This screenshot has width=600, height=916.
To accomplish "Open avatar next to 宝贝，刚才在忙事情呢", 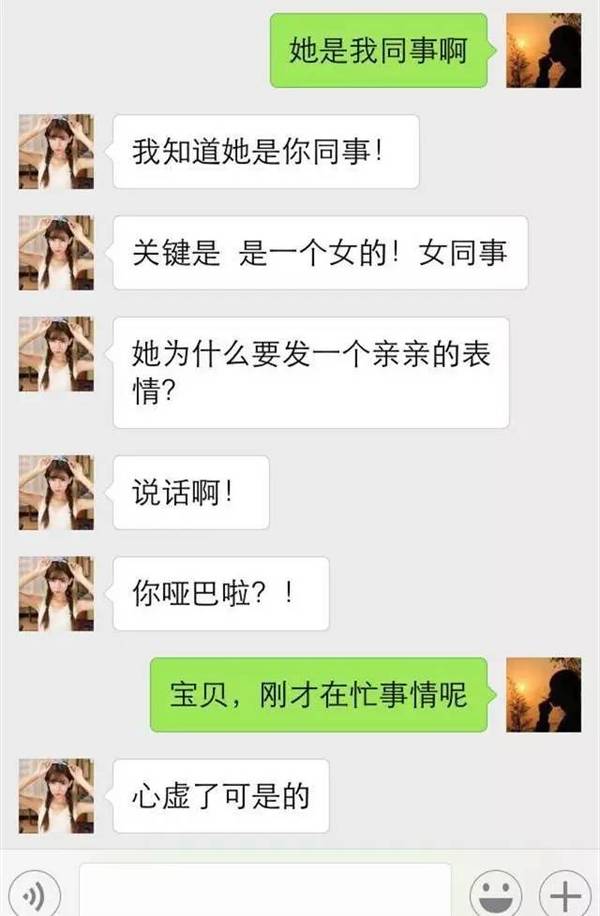I will [x=543, y=694].
